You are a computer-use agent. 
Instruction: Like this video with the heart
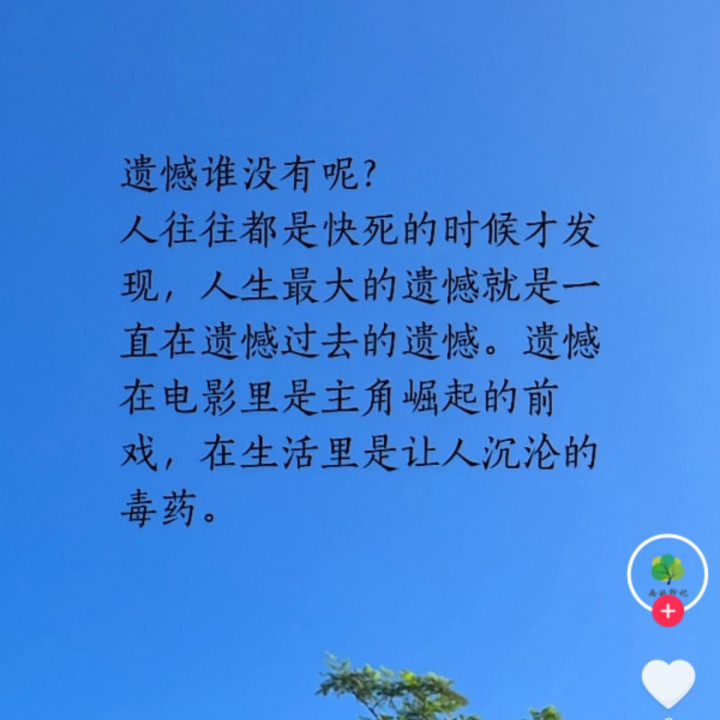click(667, 683)
